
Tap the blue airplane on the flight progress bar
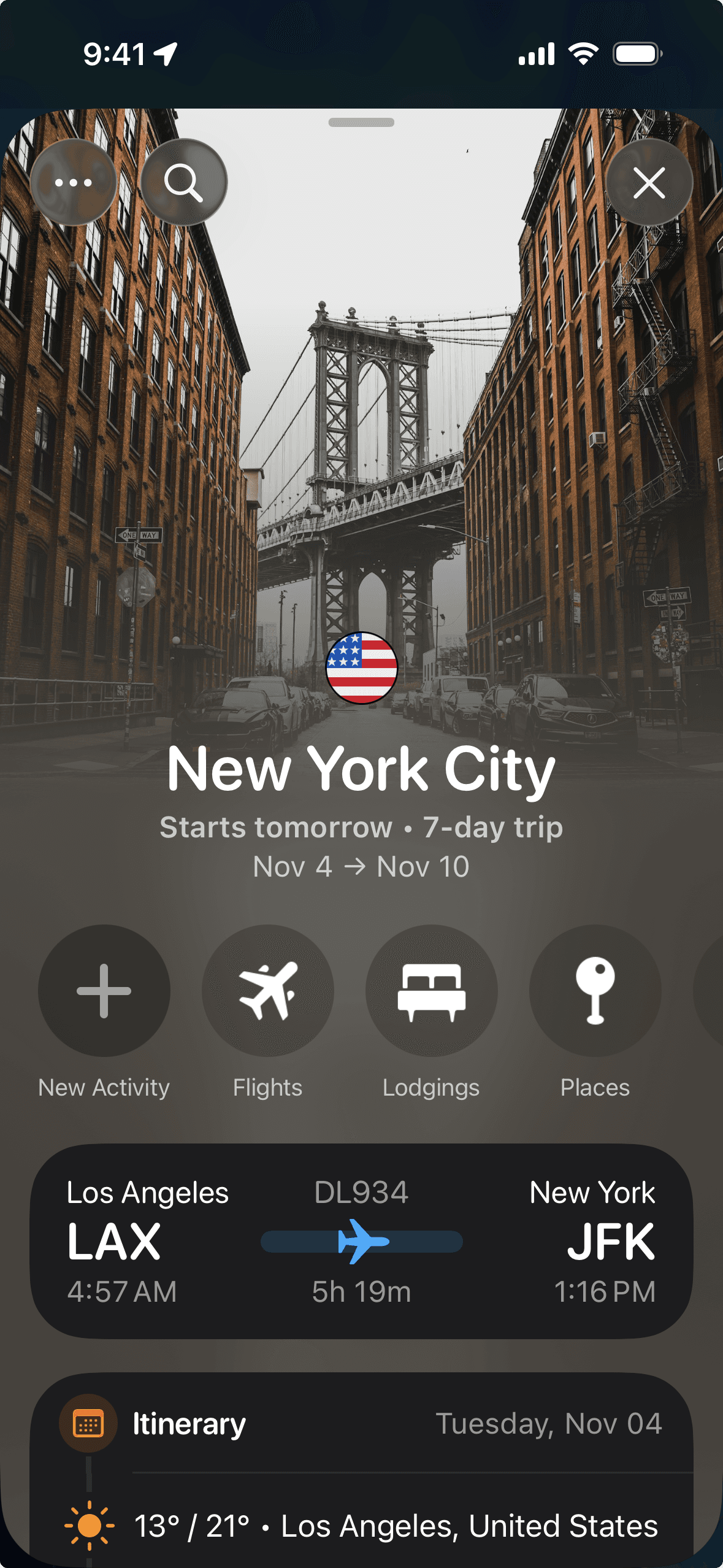tap(363, 1242)
